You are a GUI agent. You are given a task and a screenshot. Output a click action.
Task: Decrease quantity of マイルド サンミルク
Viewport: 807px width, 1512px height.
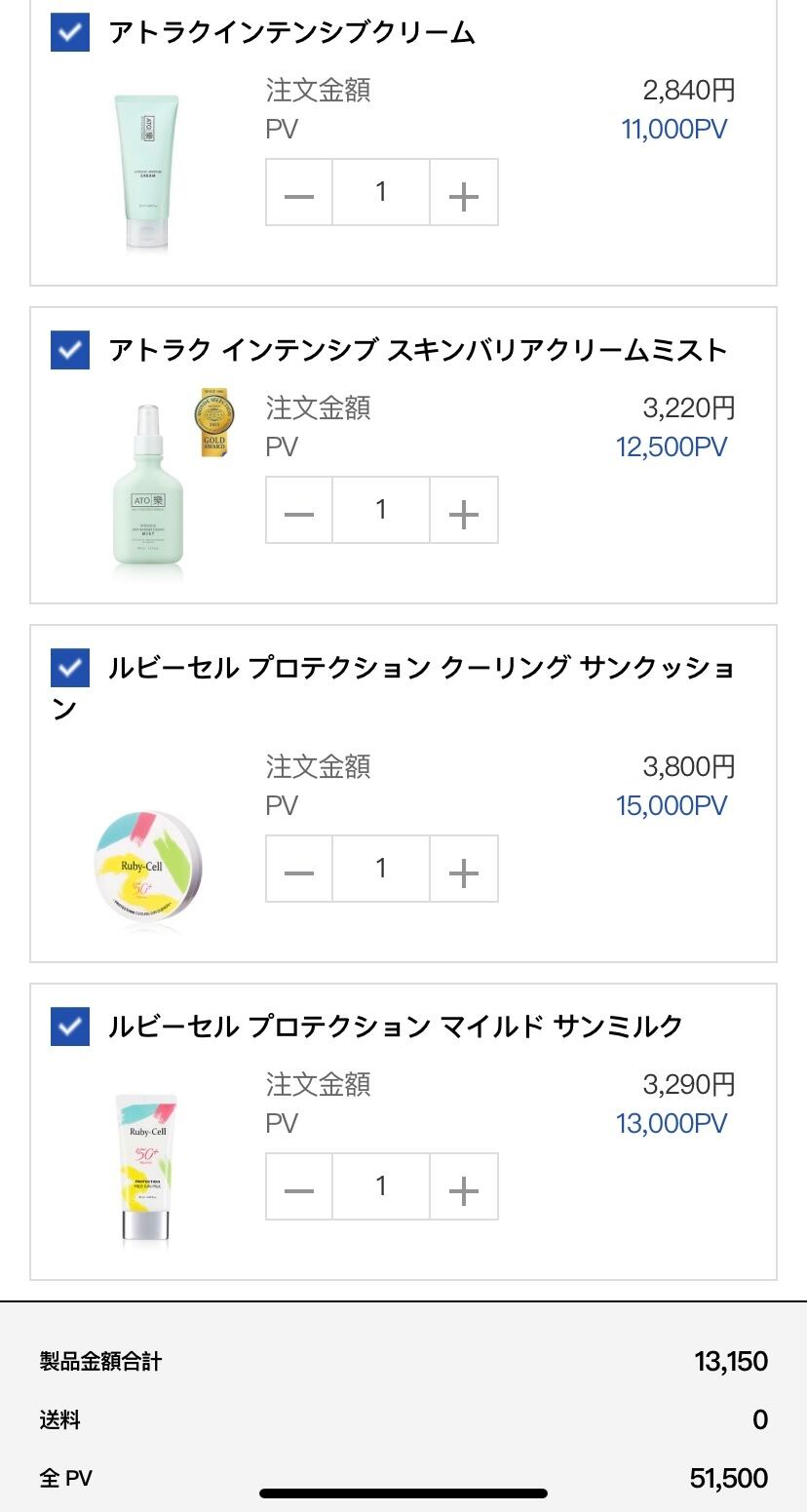pos(298,1186)
